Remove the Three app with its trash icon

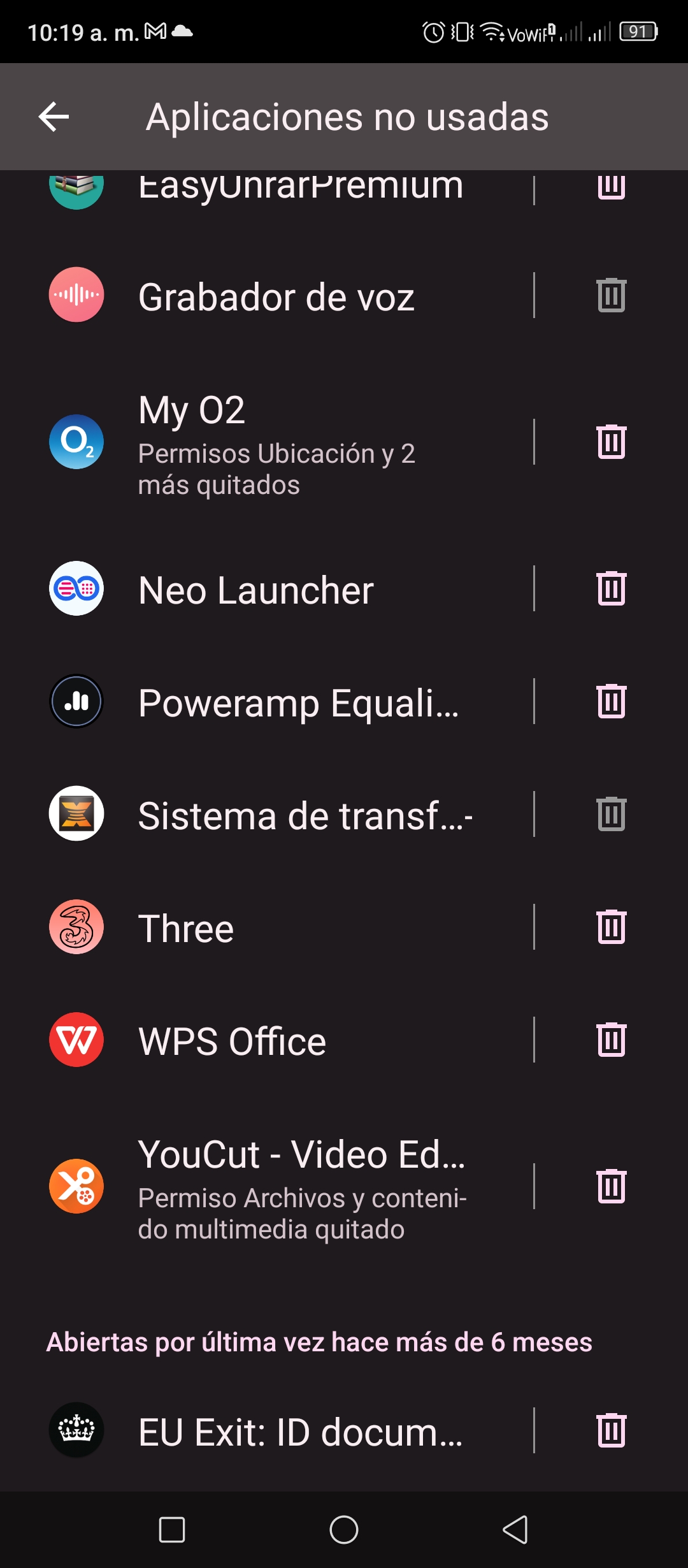[x=612, y=927]
